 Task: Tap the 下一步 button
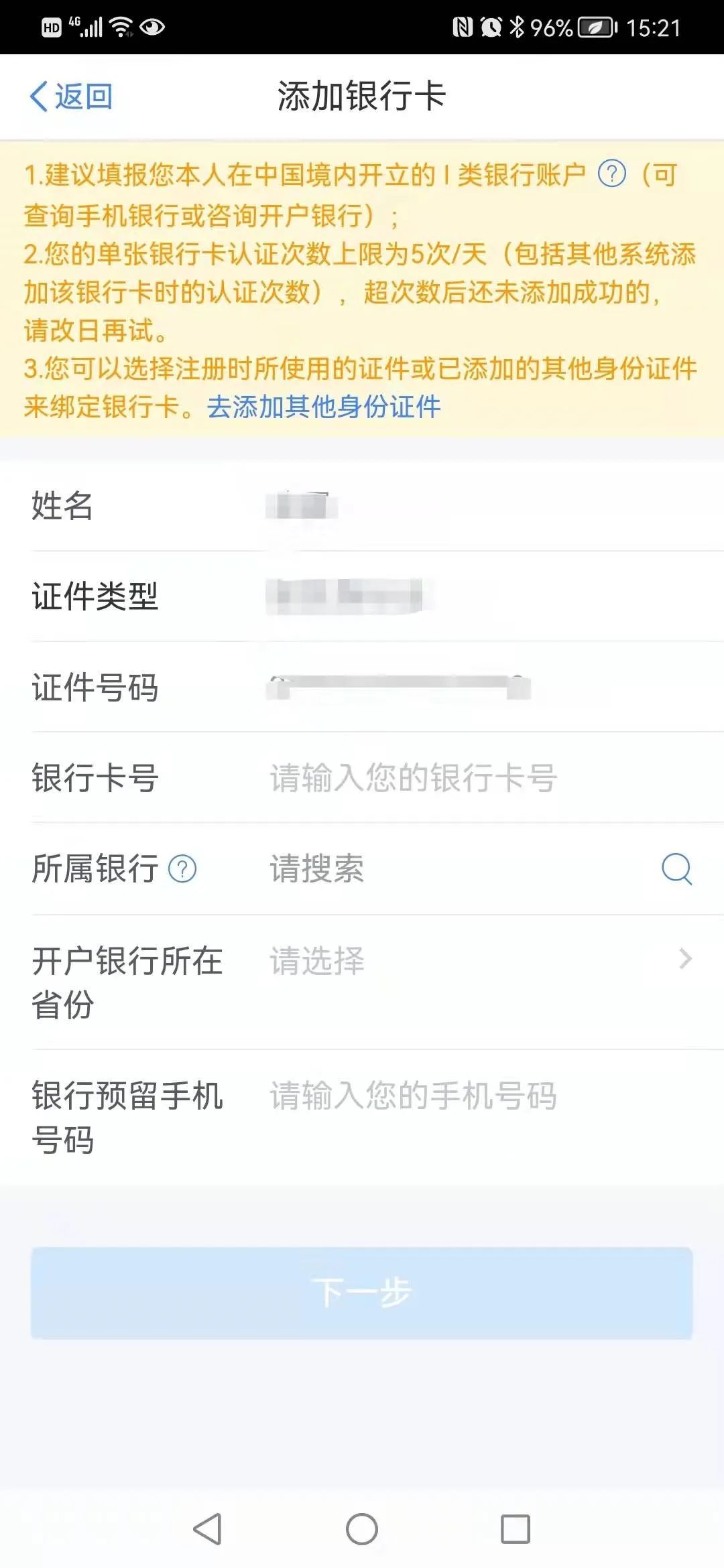click(x=362, y=1293)
